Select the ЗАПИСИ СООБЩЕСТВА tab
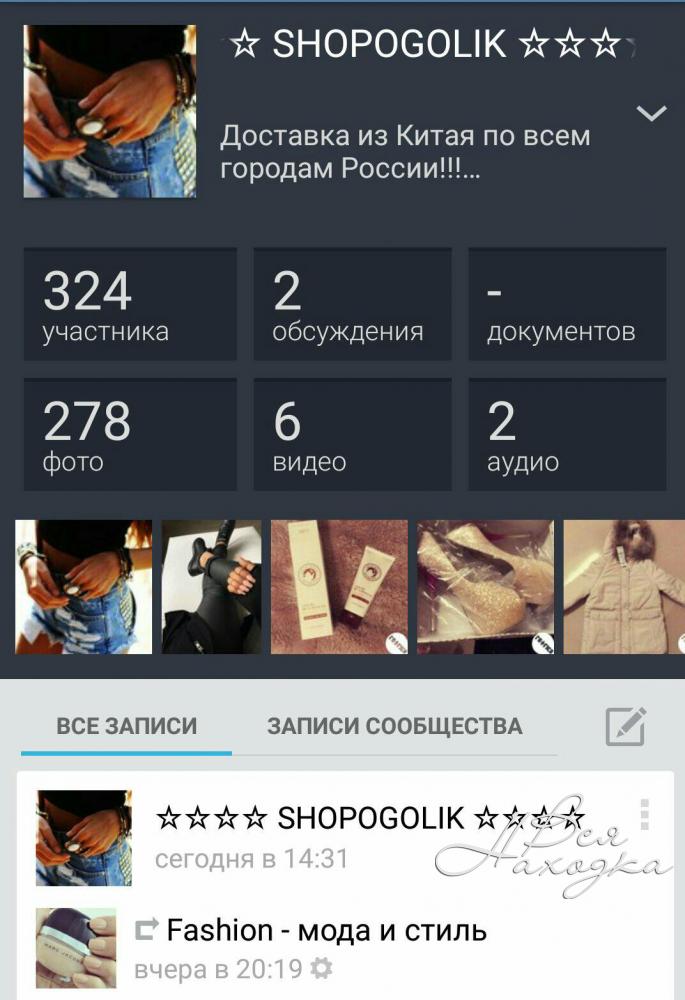The width and height of the screenshot is (685, 1000). (394, 726)
